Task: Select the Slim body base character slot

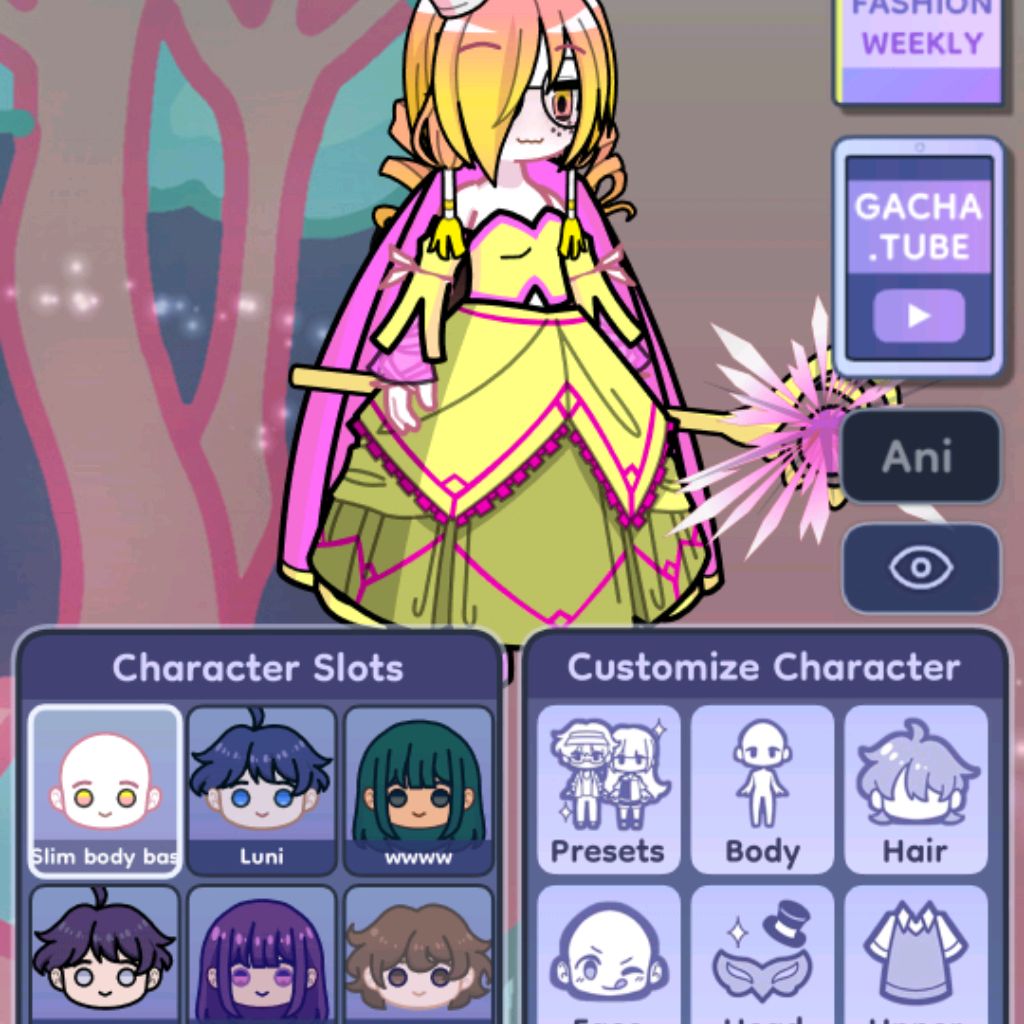Action: pyautogui.click(x=105, y=790)
